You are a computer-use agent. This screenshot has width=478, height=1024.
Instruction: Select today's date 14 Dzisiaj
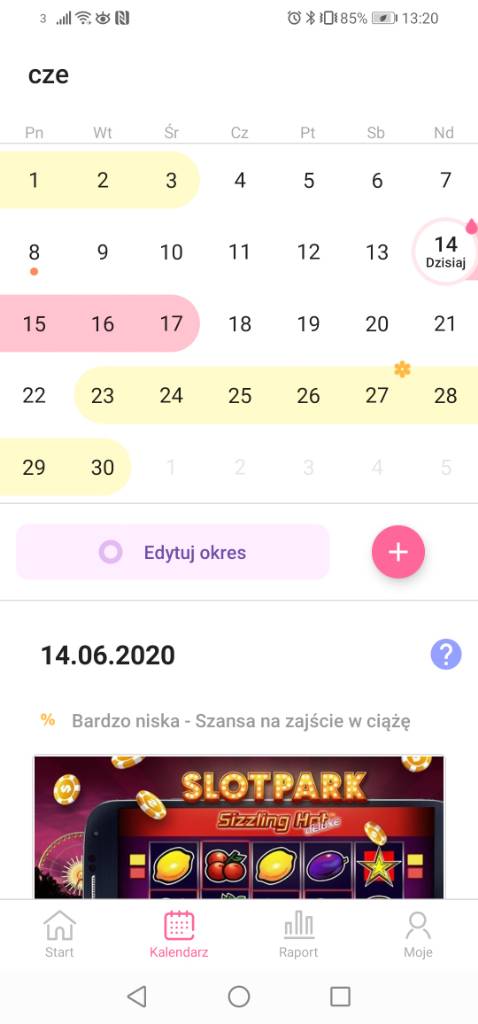click(445, 251)
